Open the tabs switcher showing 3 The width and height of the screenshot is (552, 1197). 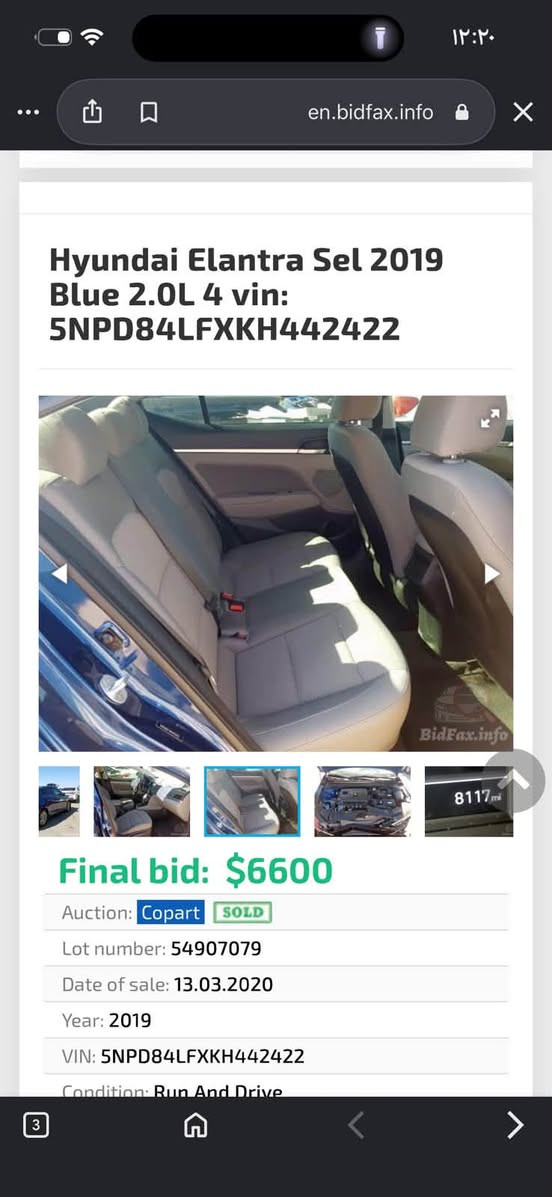tap(36, 1124)
